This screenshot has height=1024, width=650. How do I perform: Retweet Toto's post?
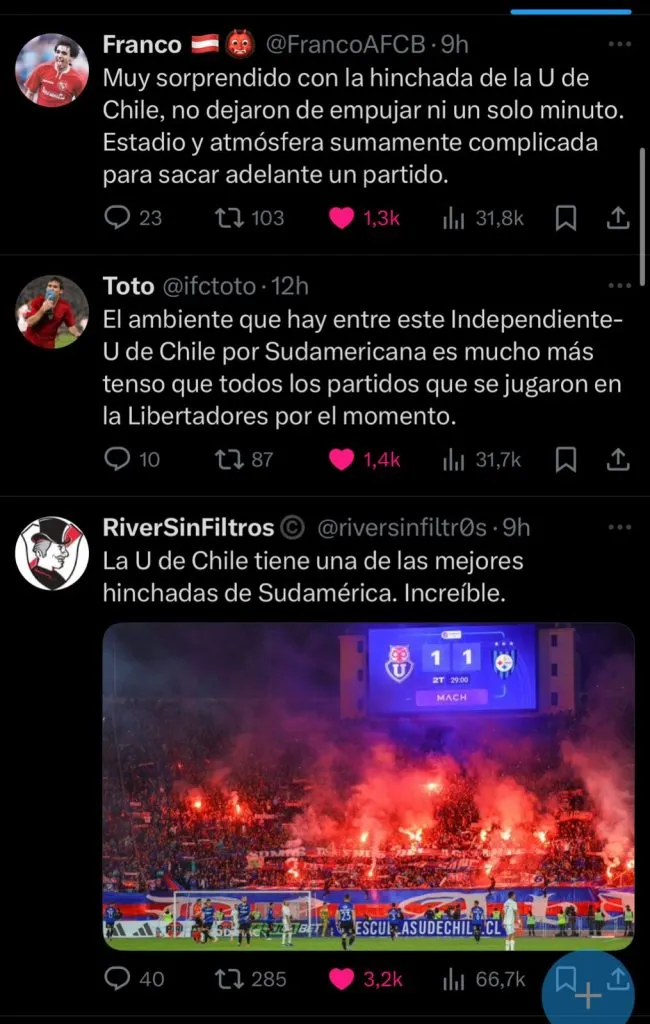(x=230, y=459)
